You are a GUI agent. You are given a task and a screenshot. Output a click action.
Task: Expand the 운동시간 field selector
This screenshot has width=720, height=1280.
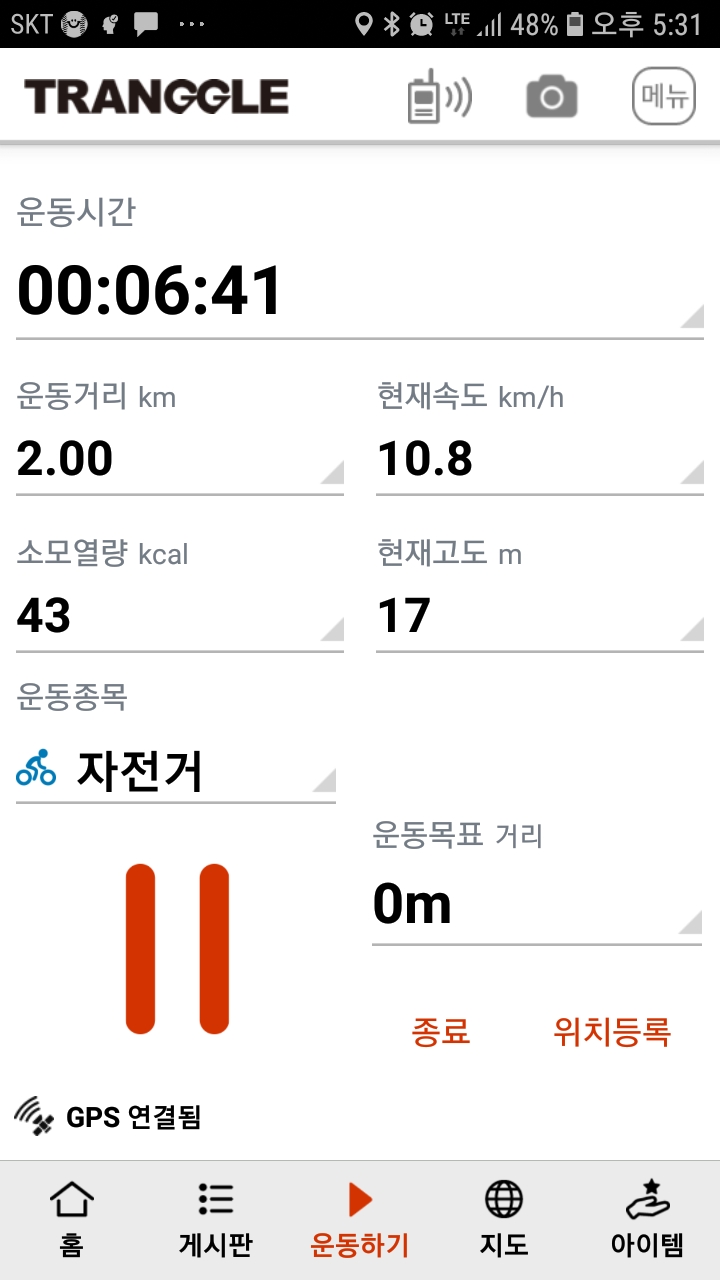(360, 291)
